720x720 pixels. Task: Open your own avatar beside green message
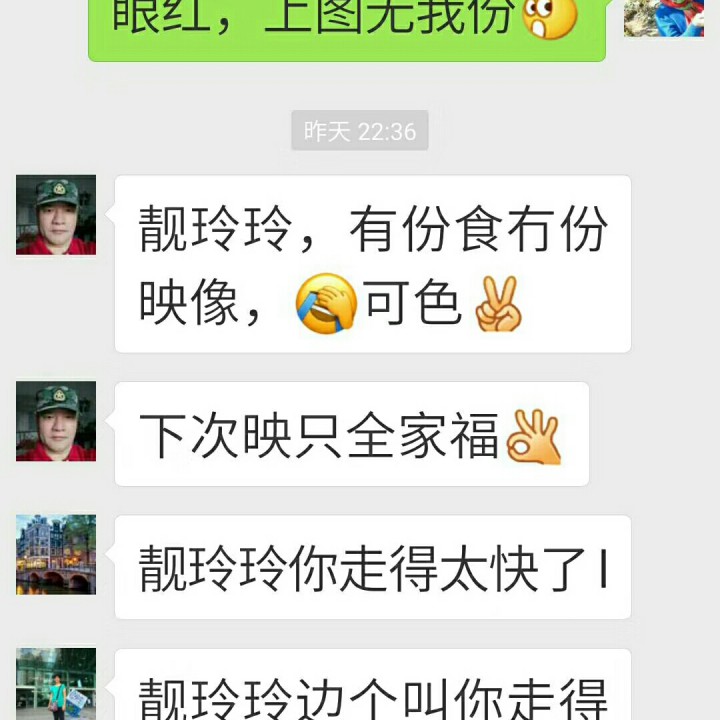[x=664, y=18]
